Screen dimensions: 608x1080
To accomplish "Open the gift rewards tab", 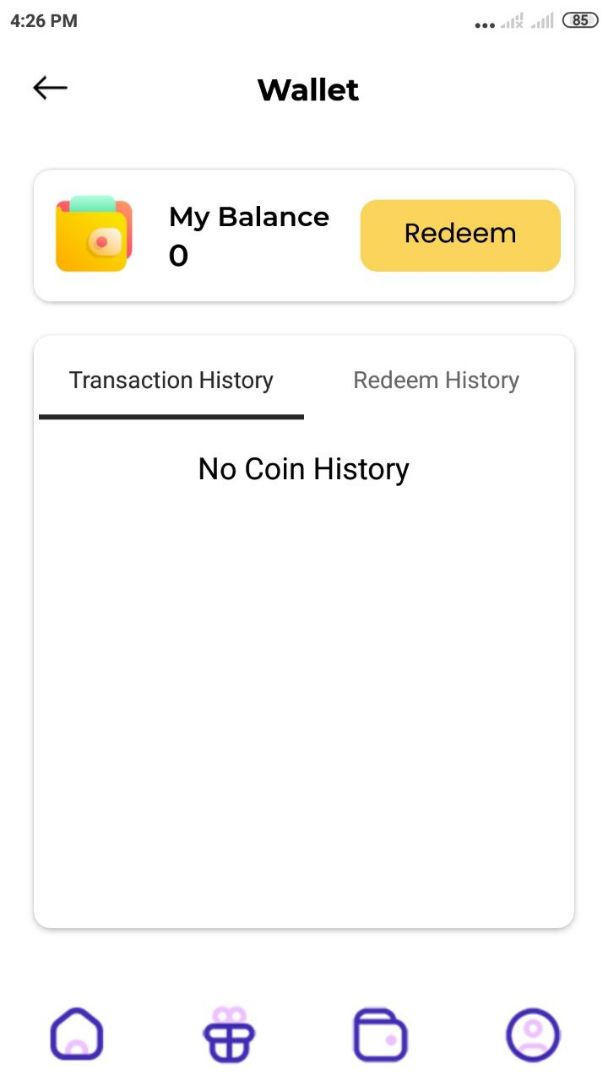I will 229,1034.
